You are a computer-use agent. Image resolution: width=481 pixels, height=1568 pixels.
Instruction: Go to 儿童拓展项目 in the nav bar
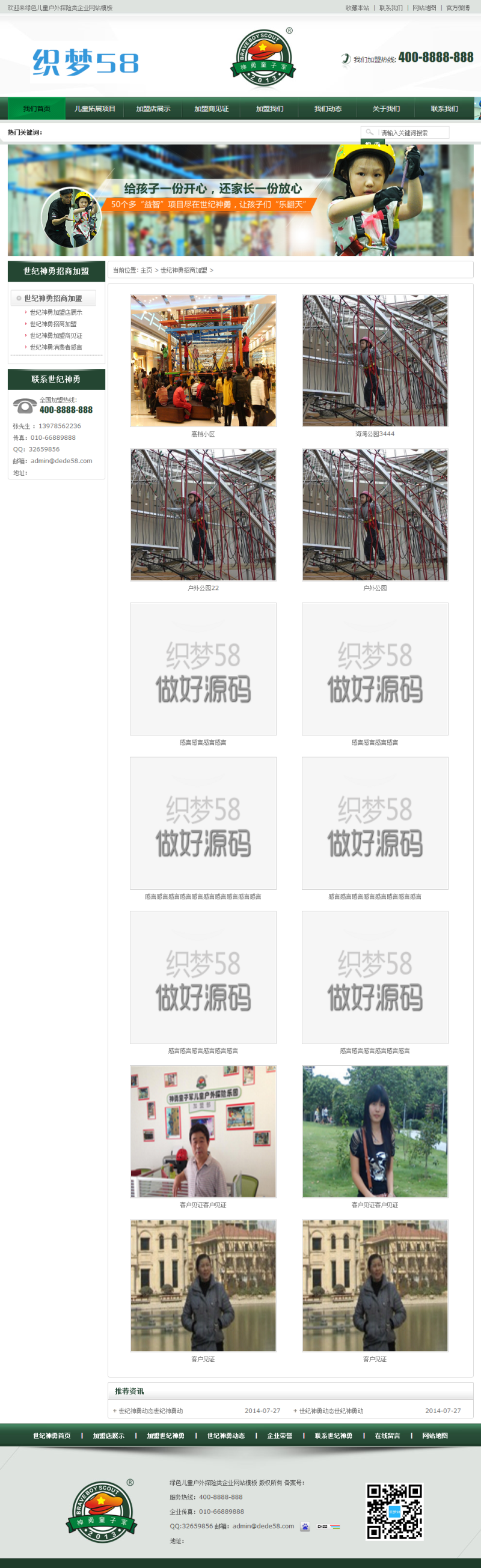[x=95, y=109]
